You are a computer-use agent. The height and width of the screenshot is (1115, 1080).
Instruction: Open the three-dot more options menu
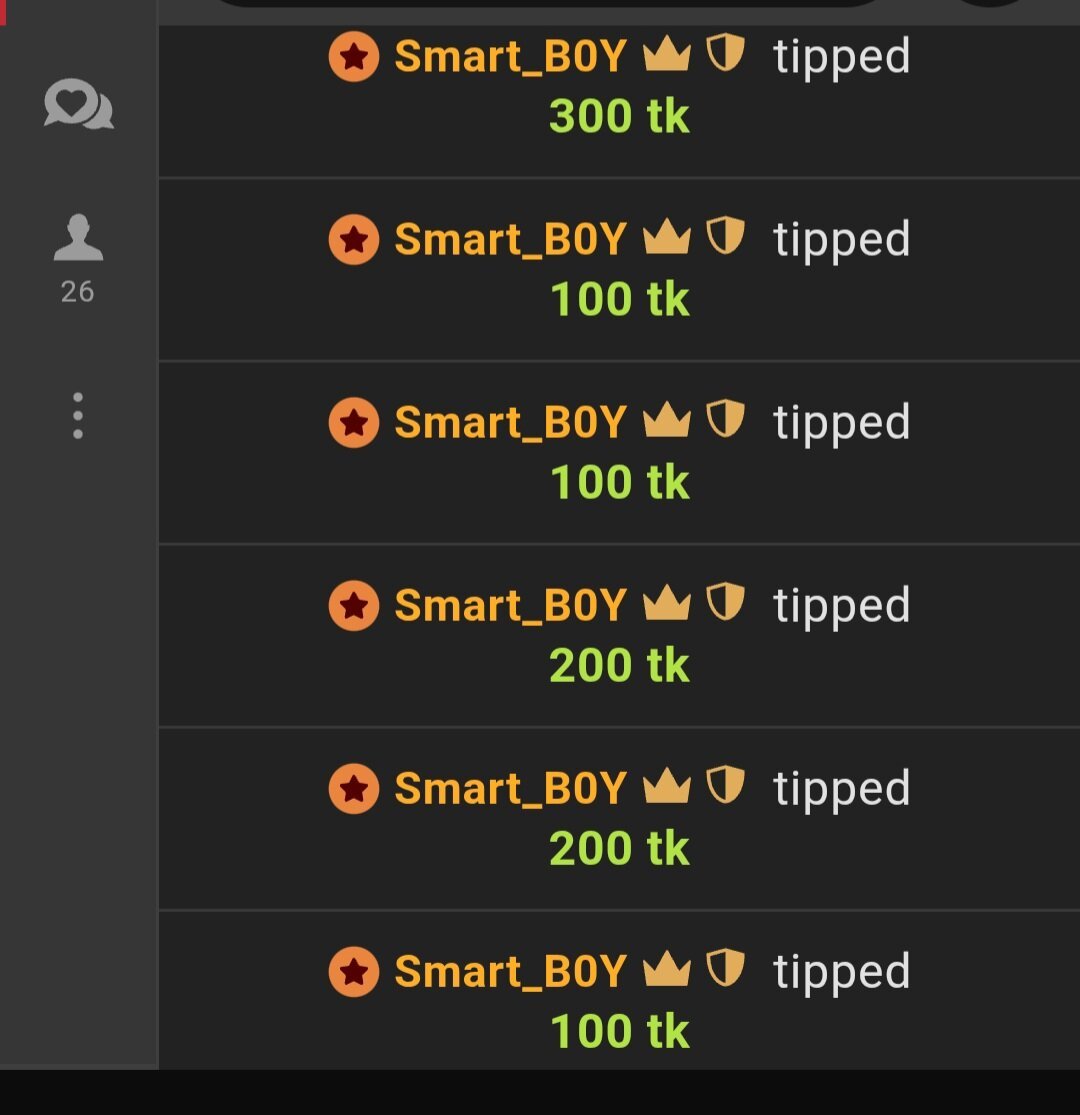pyautogui.click(x=78, y=416)
